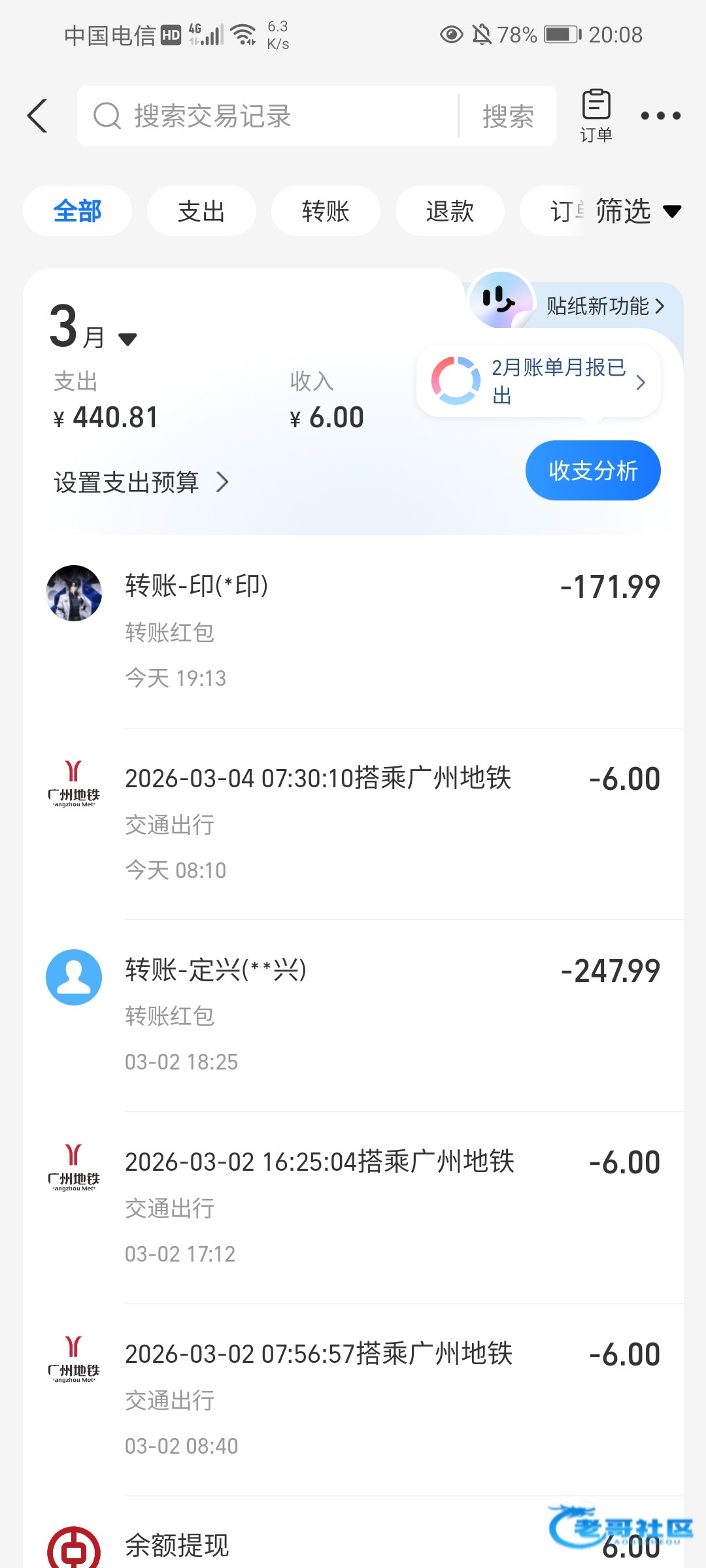
Task: Open the 2026-03-02 07:56:57 广州地铁 record
Action: (x=353, y=1399)
